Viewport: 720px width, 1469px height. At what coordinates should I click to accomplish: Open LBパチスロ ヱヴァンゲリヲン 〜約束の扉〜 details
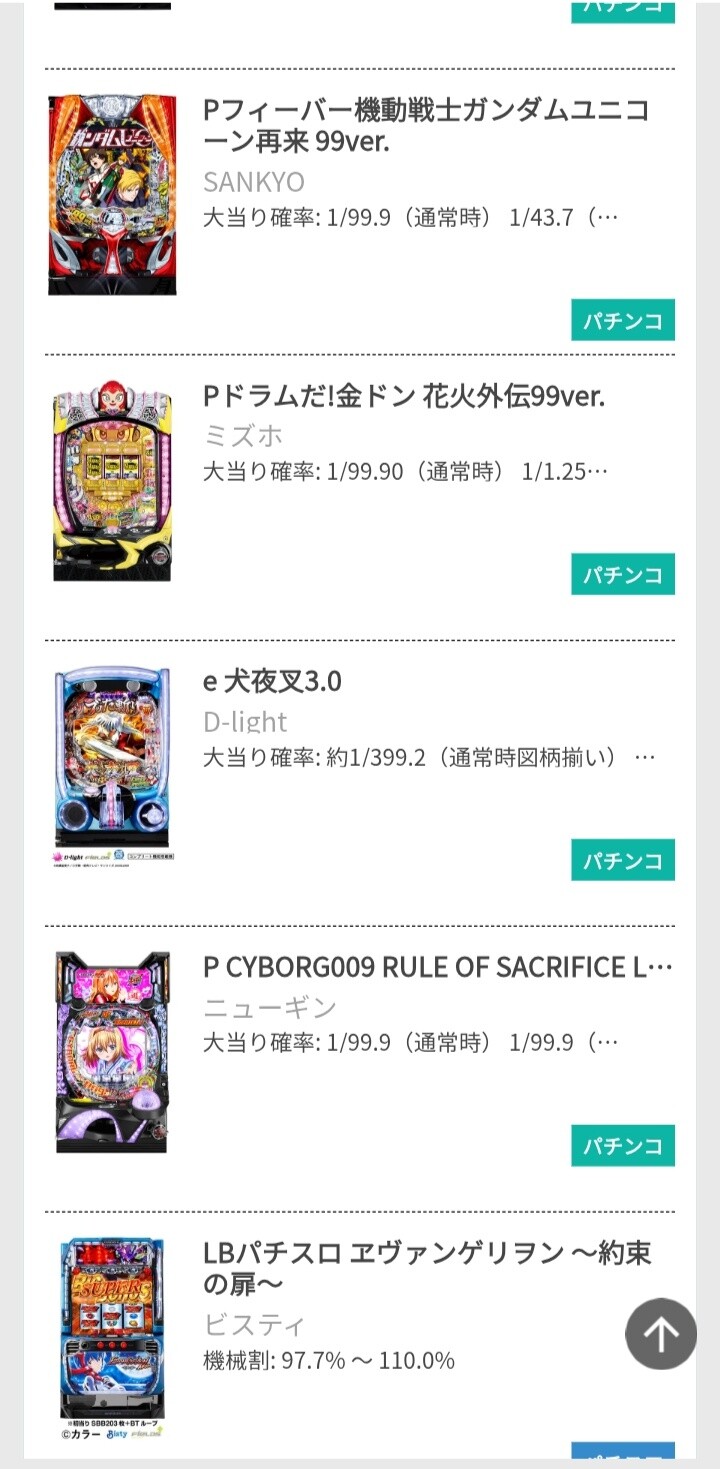pos(427,1267)
